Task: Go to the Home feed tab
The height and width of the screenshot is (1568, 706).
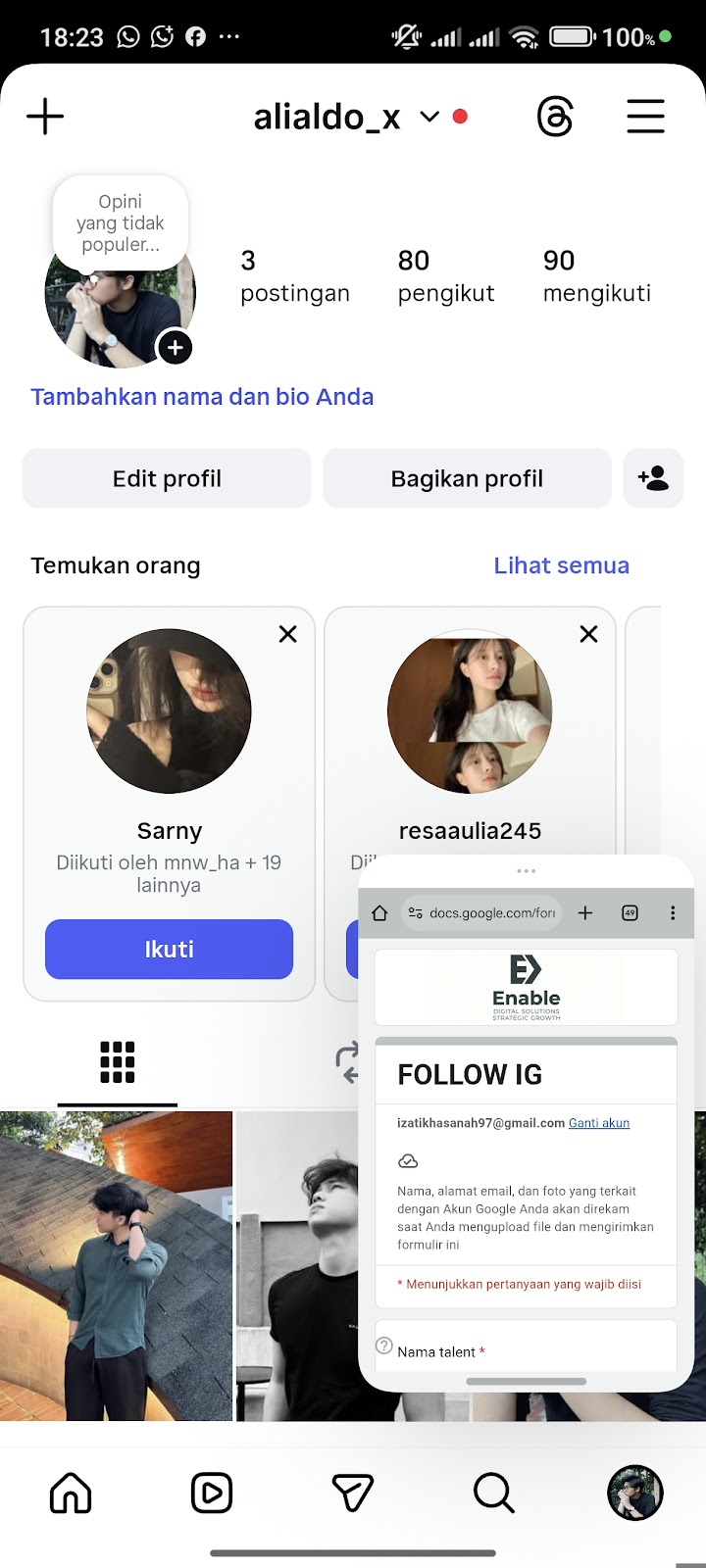Action: (71, 1494)
